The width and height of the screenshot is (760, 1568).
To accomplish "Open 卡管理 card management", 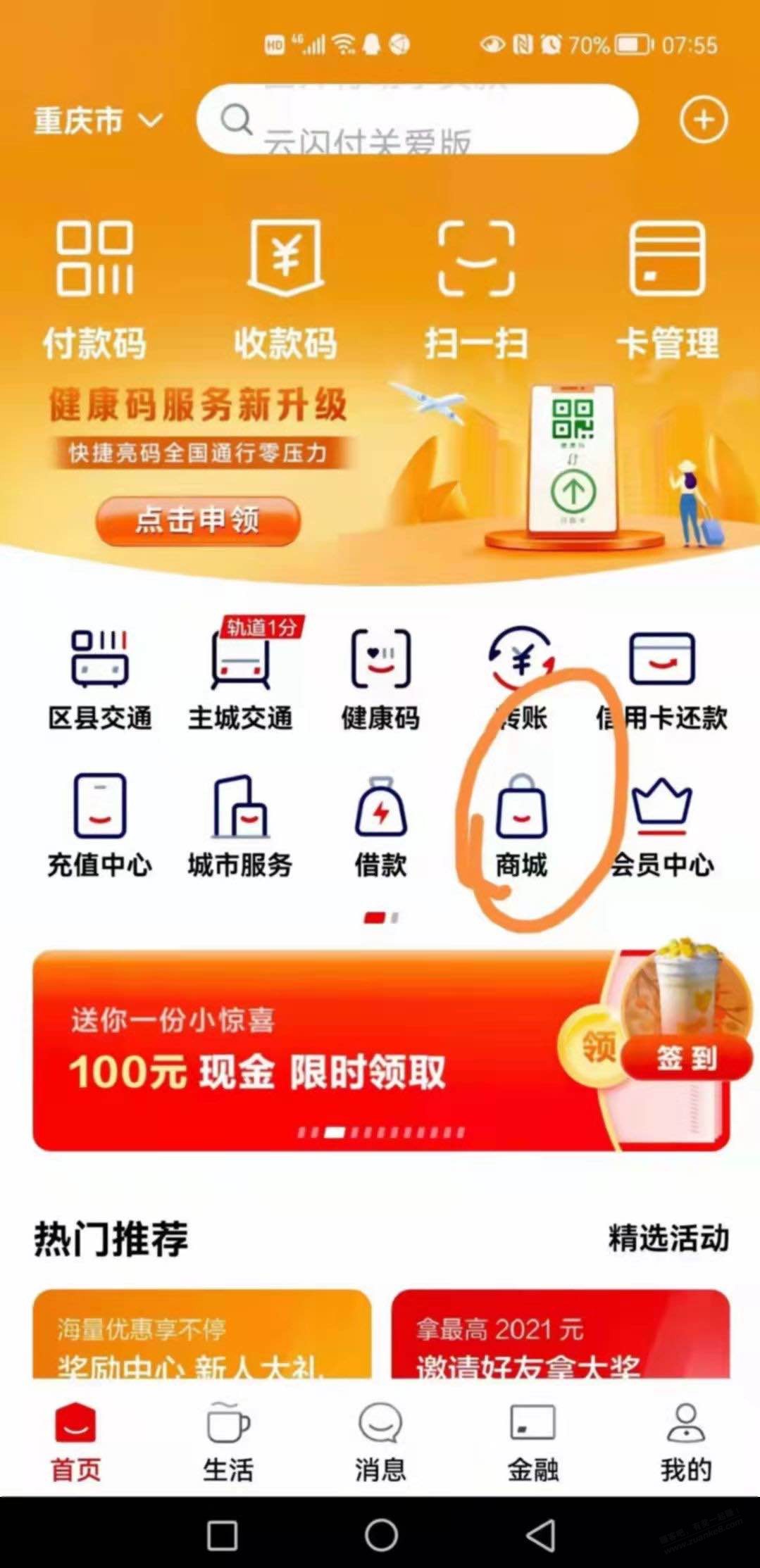I will coord(667,289).
